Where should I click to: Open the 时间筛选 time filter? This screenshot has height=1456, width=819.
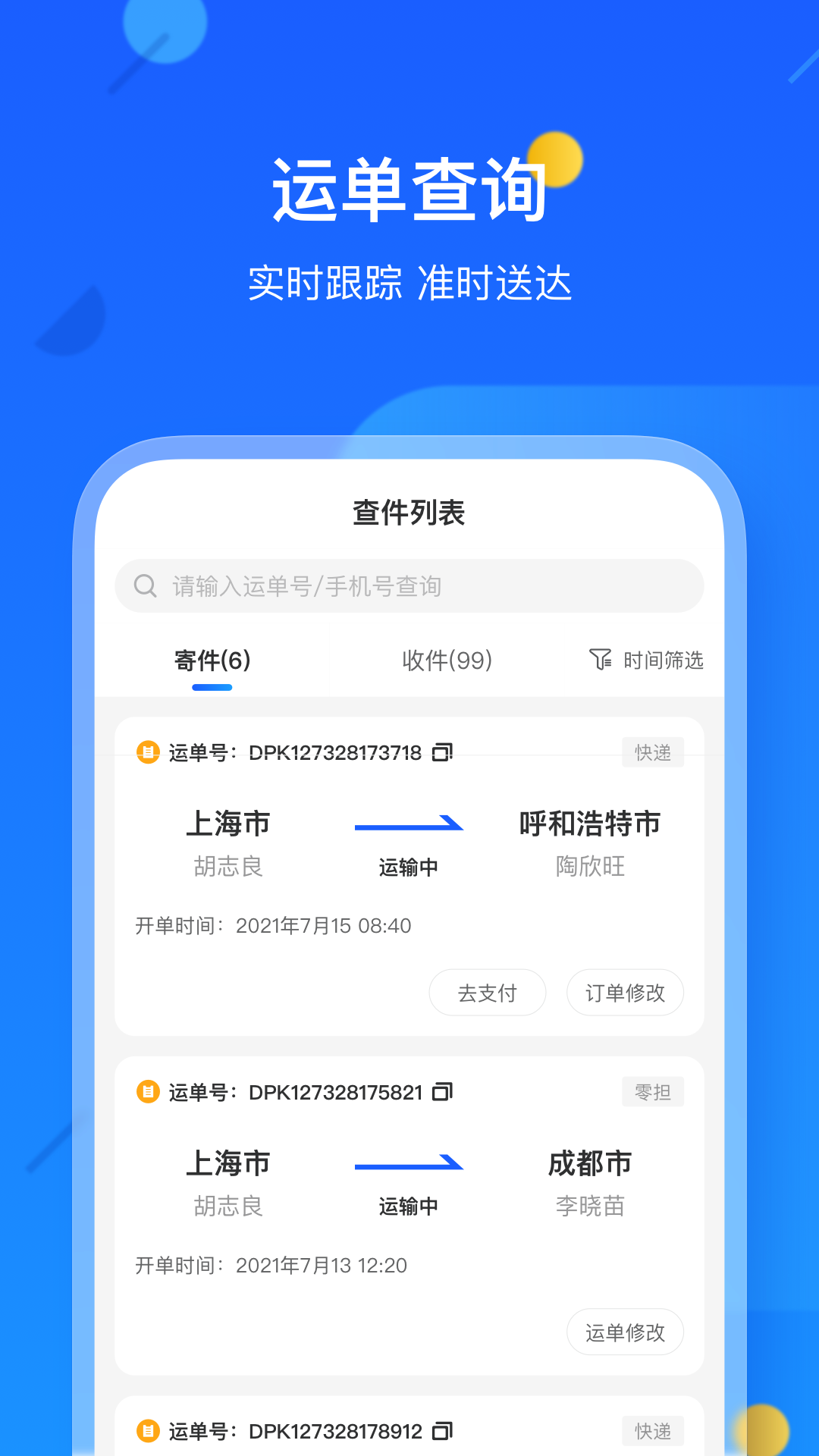click(662, 661)
